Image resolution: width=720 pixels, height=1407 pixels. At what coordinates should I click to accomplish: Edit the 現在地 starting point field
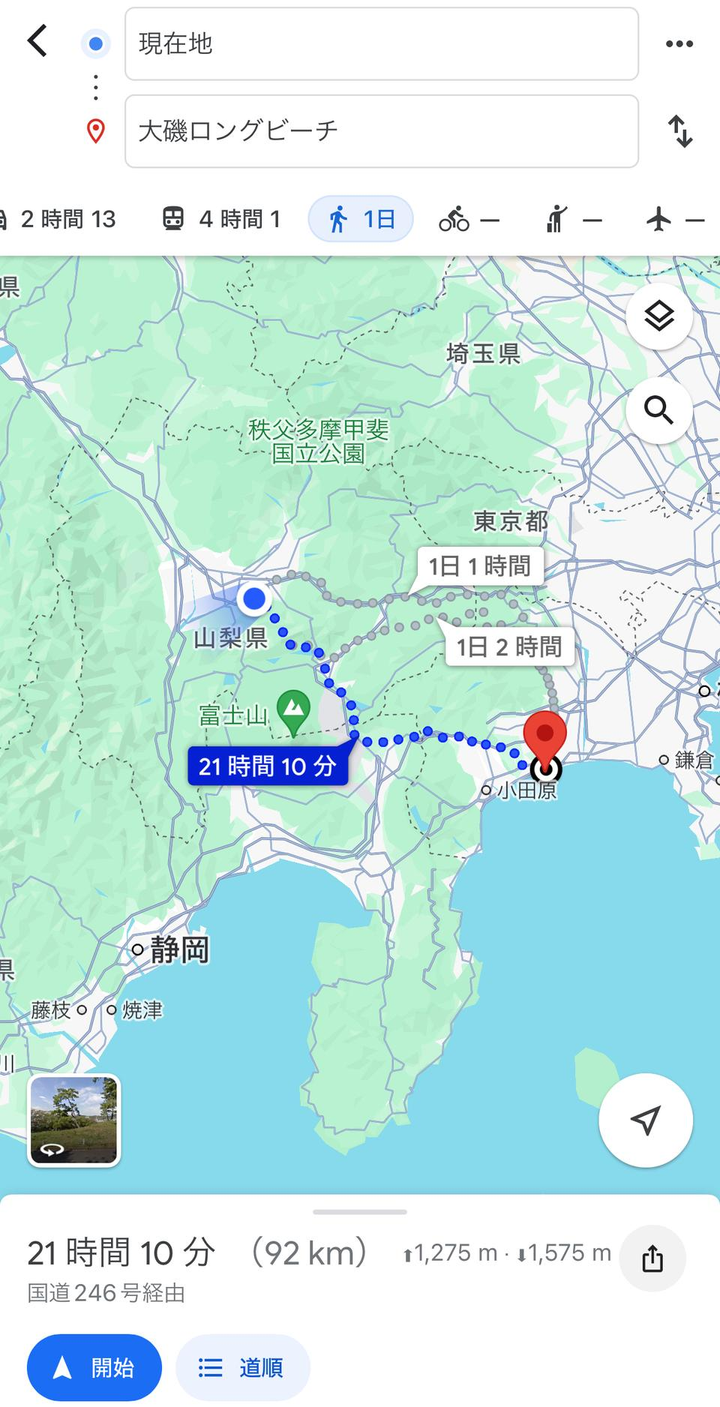click(x=381, y=44)
